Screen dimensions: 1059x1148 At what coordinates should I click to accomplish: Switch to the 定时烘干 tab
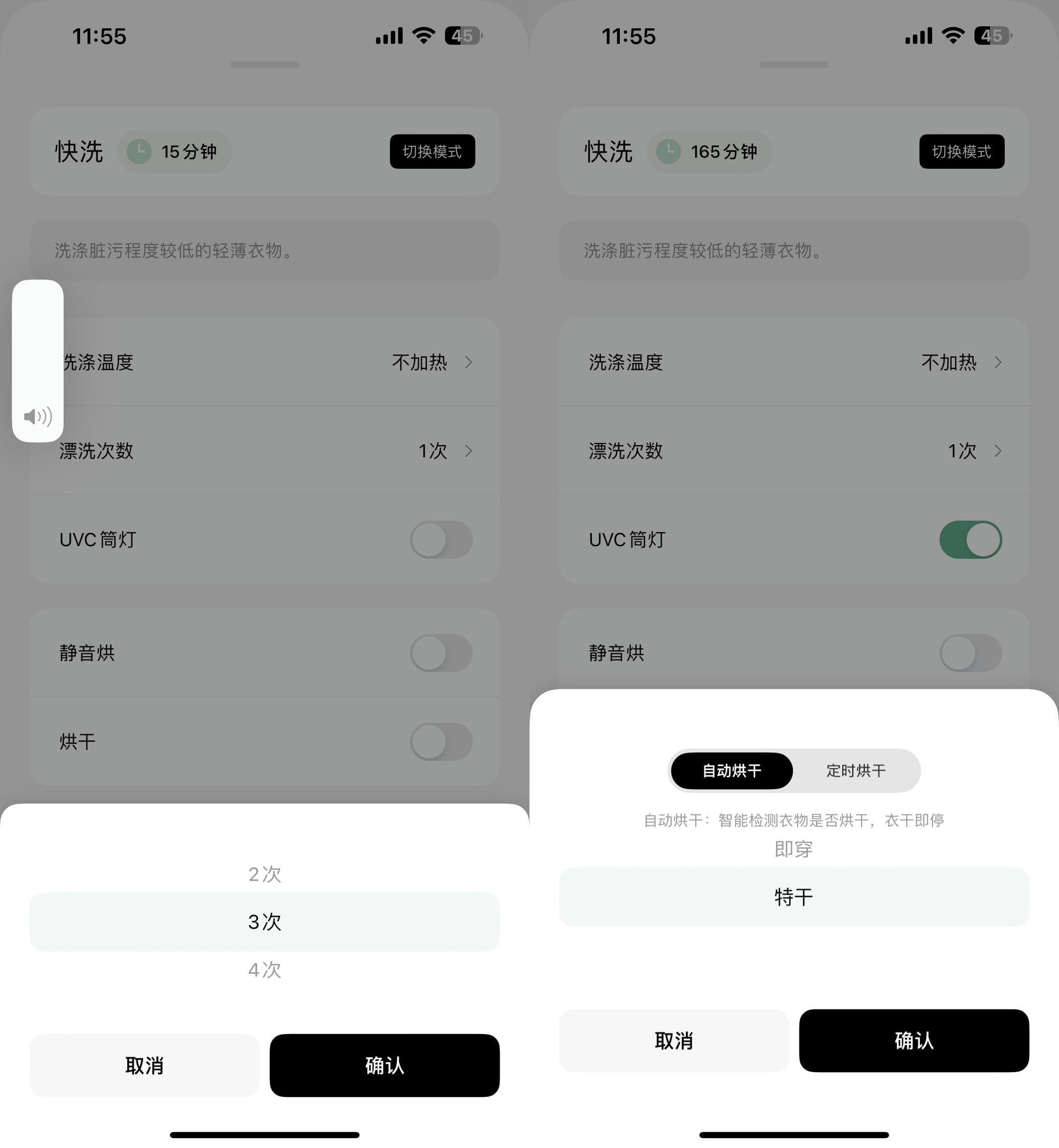[x=856, y=770]
